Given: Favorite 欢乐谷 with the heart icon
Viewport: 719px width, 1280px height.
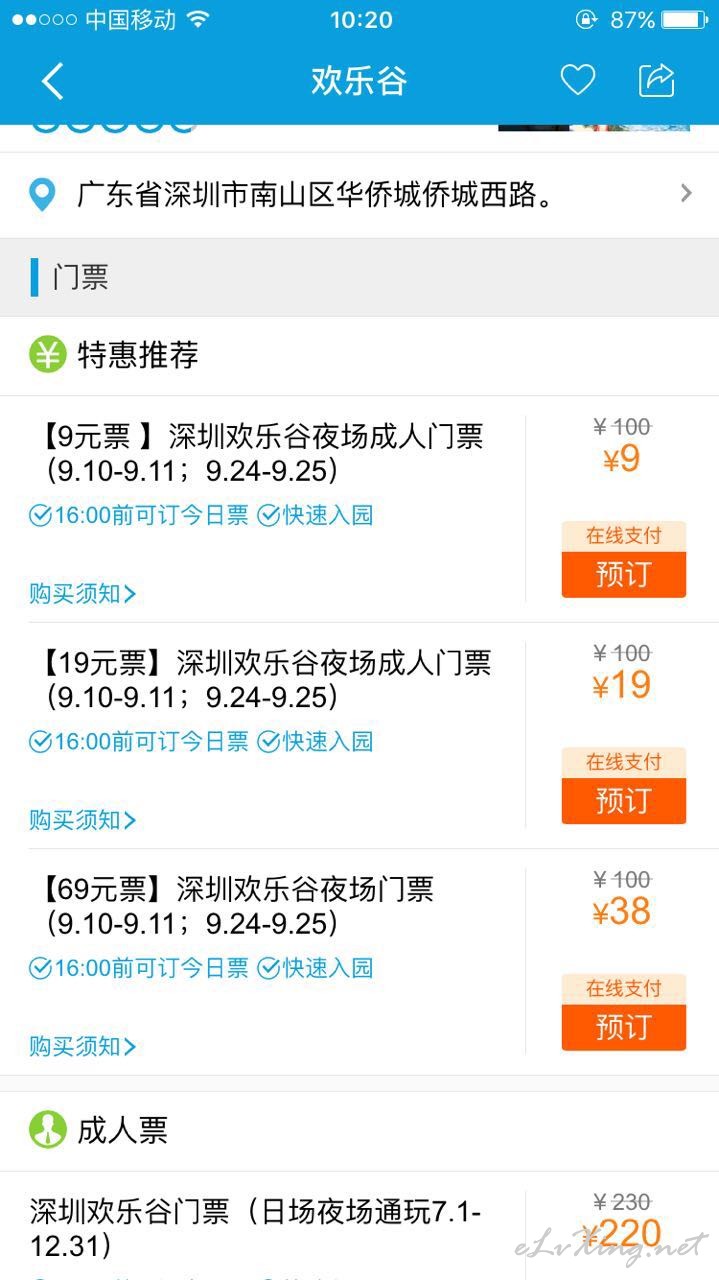Looking at the screenshot, I should click(577, 81).
